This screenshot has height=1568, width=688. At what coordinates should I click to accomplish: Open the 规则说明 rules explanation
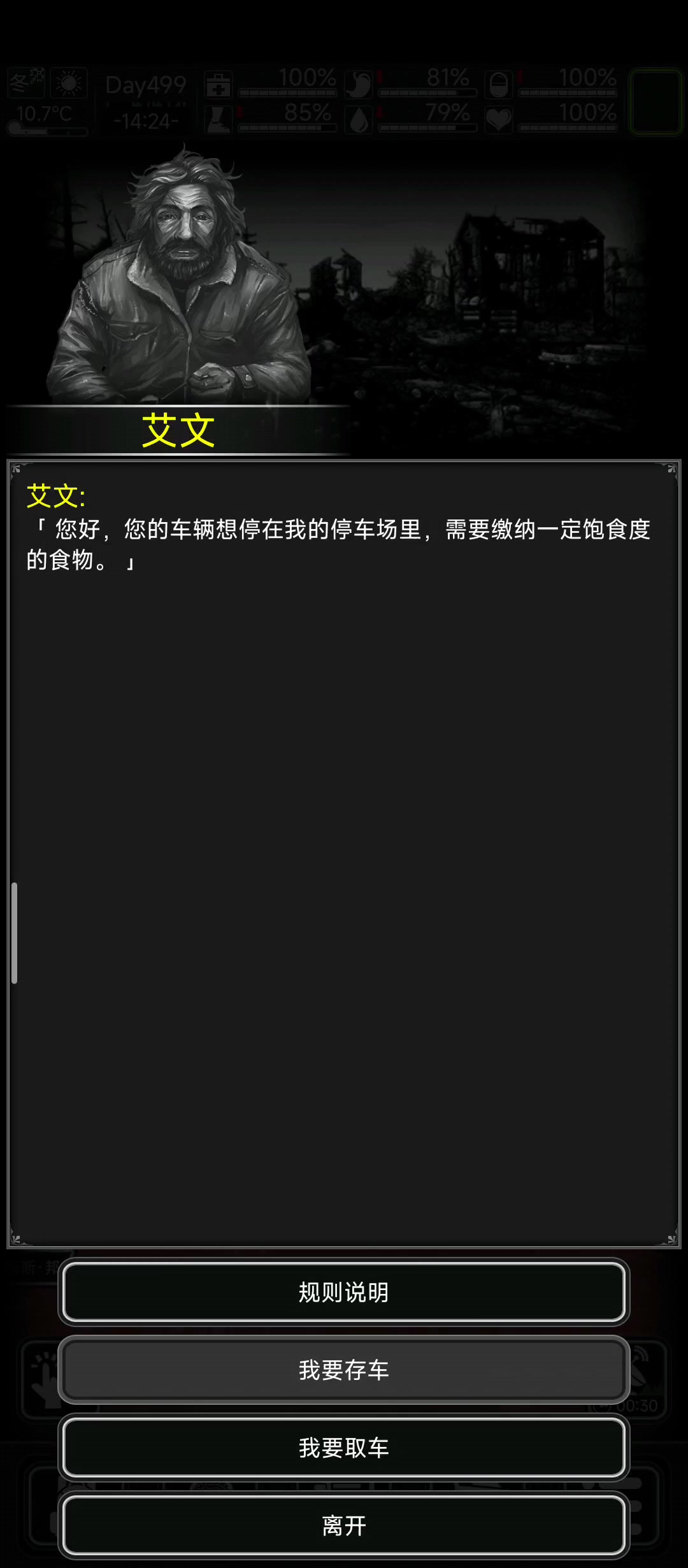pos(344,1292)
